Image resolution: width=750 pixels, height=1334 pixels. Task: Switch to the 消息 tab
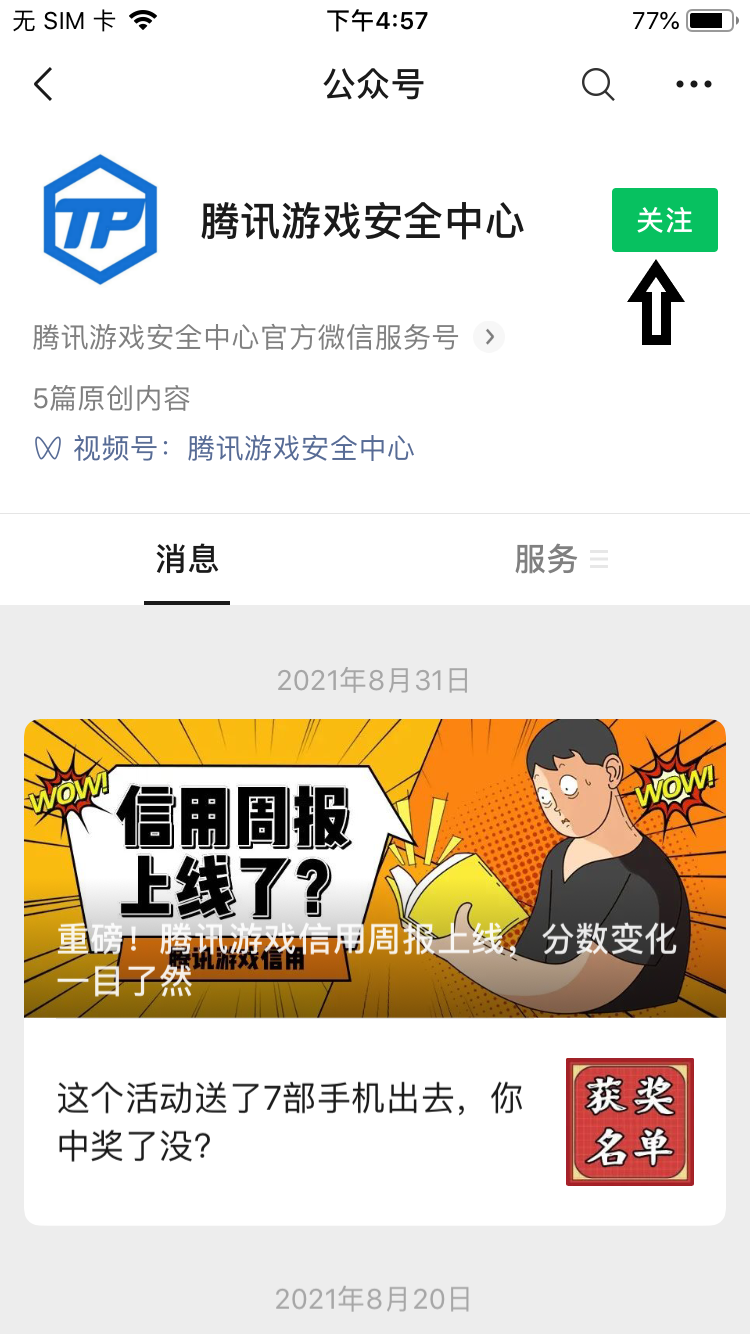[x=187, y=560]
